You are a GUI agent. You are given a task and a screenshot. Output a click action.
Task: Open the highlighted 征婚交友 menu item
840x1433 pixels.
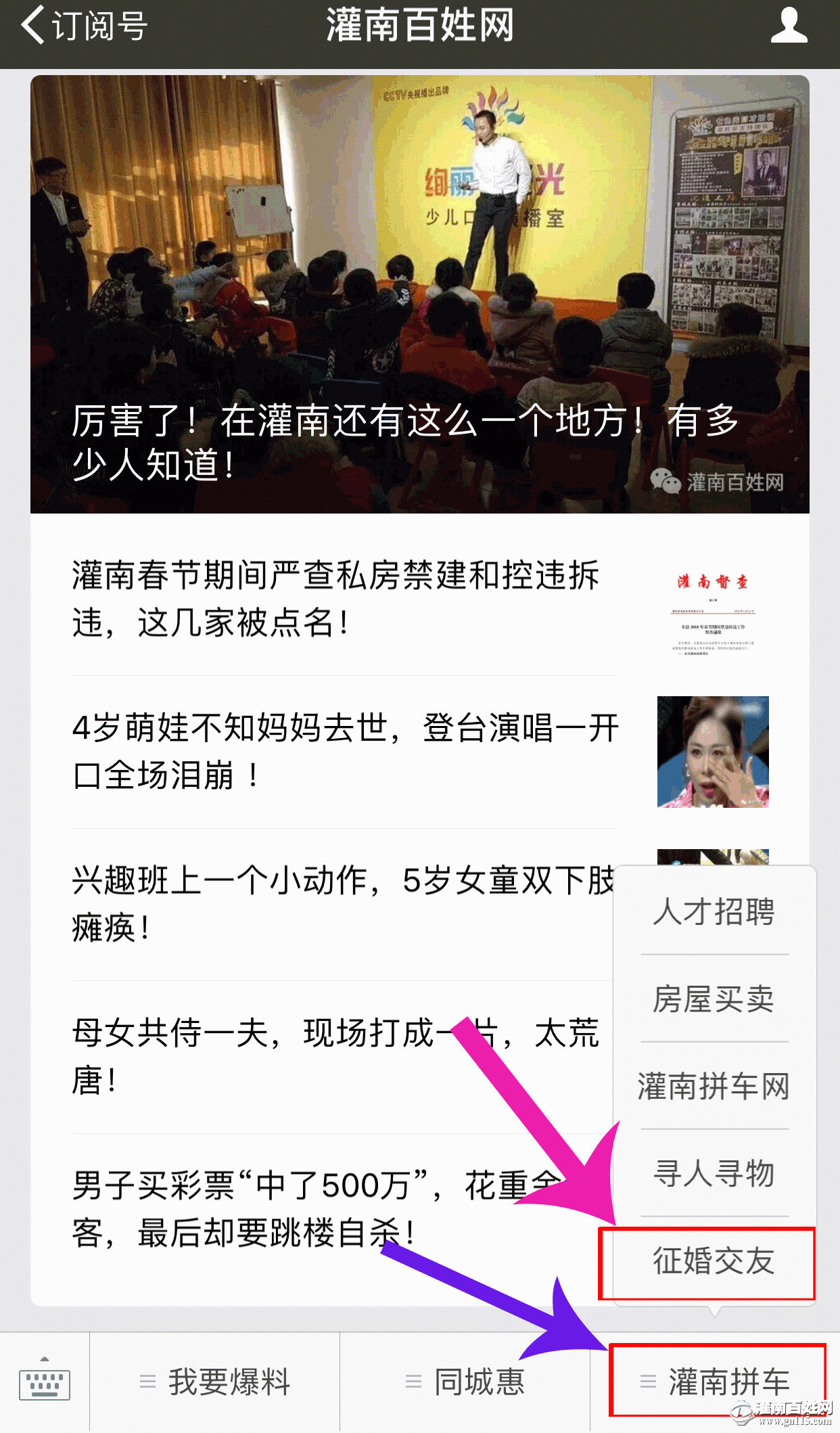coord(714,1260)
